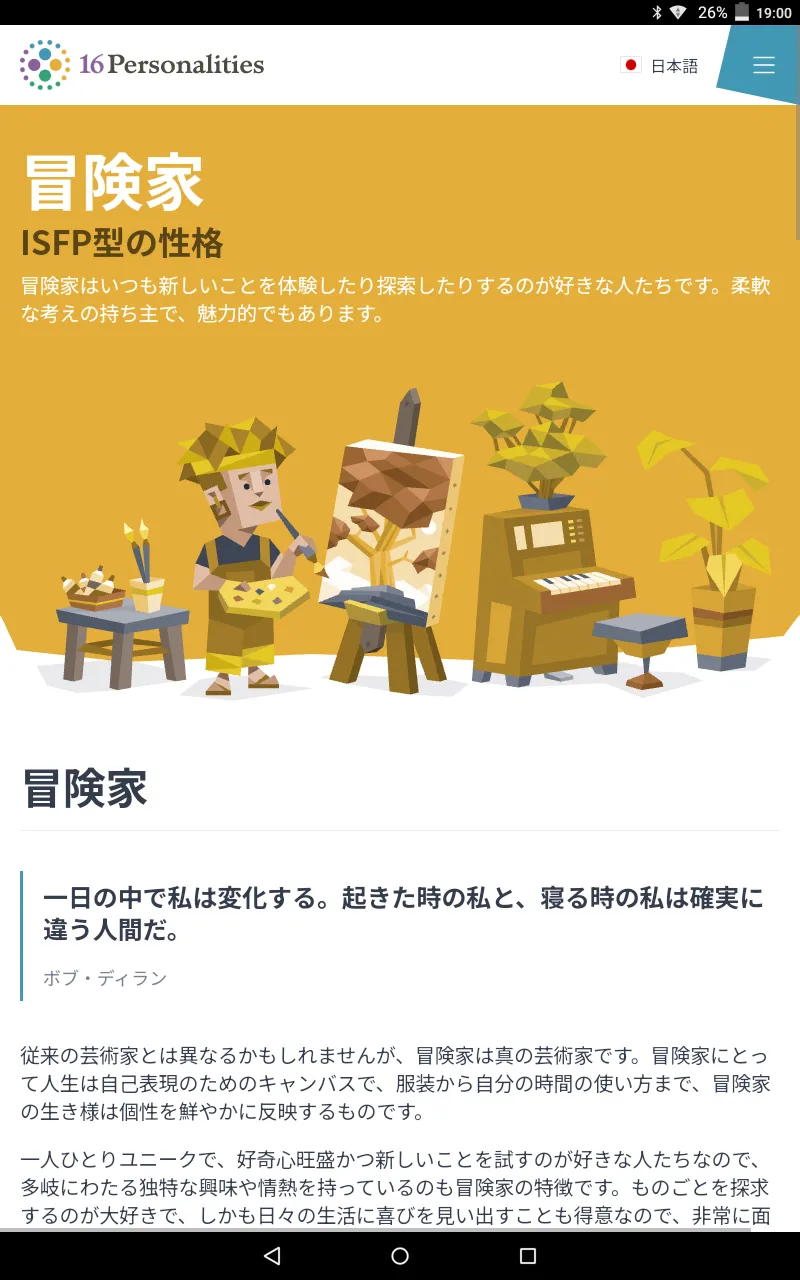Tap the system home button
The image size is (800, 1280).
pos(400,1256)
